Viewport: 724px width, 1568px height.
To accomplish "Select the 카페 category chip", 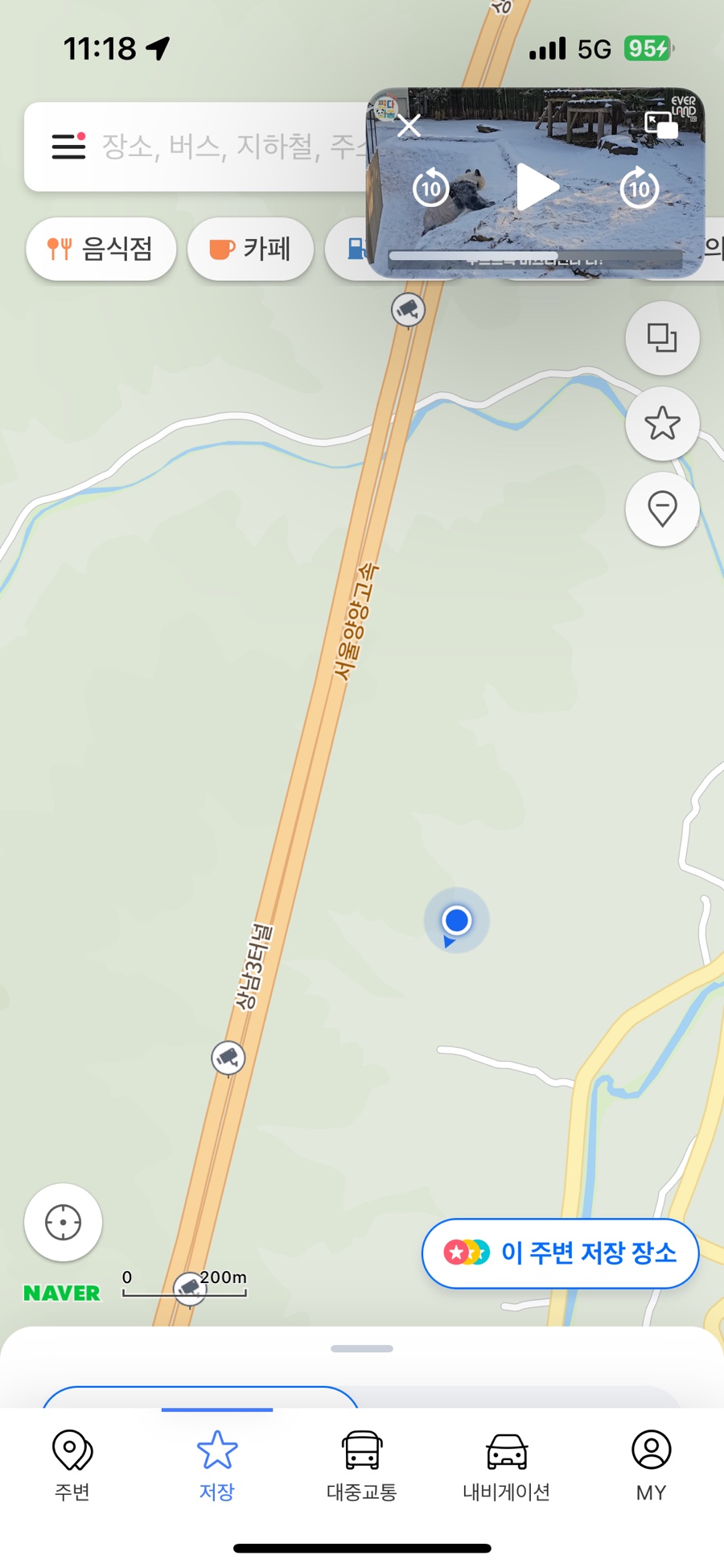I will [250, 249].
